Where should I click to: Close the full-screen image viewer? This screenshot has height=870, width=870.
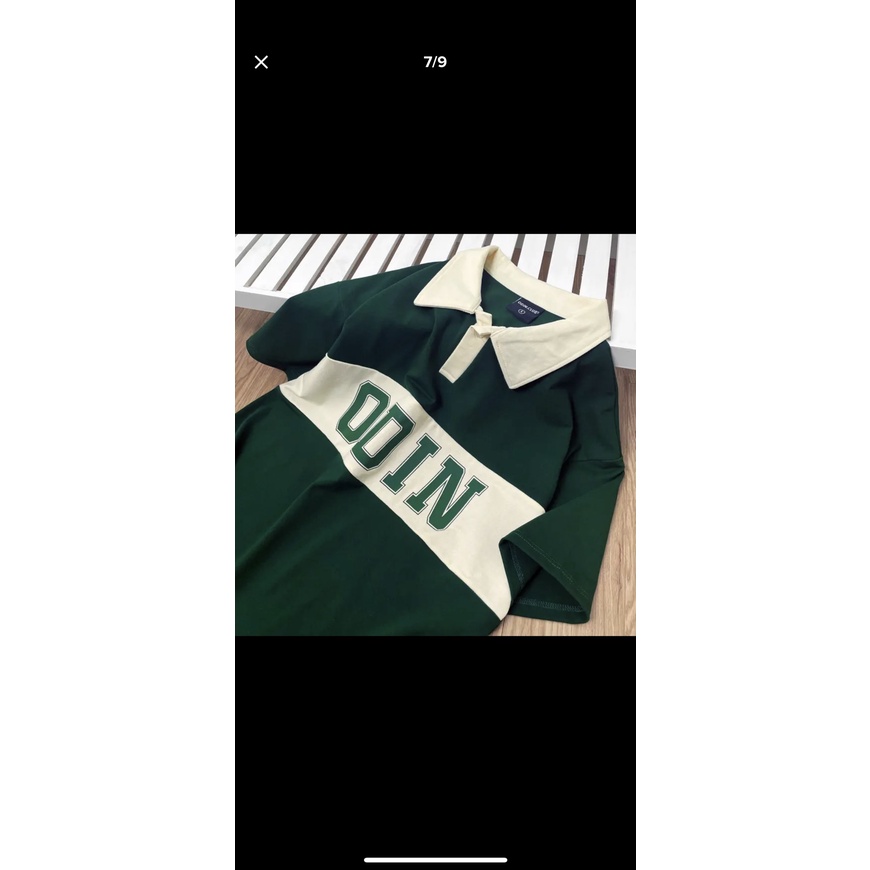click(261, 62)
